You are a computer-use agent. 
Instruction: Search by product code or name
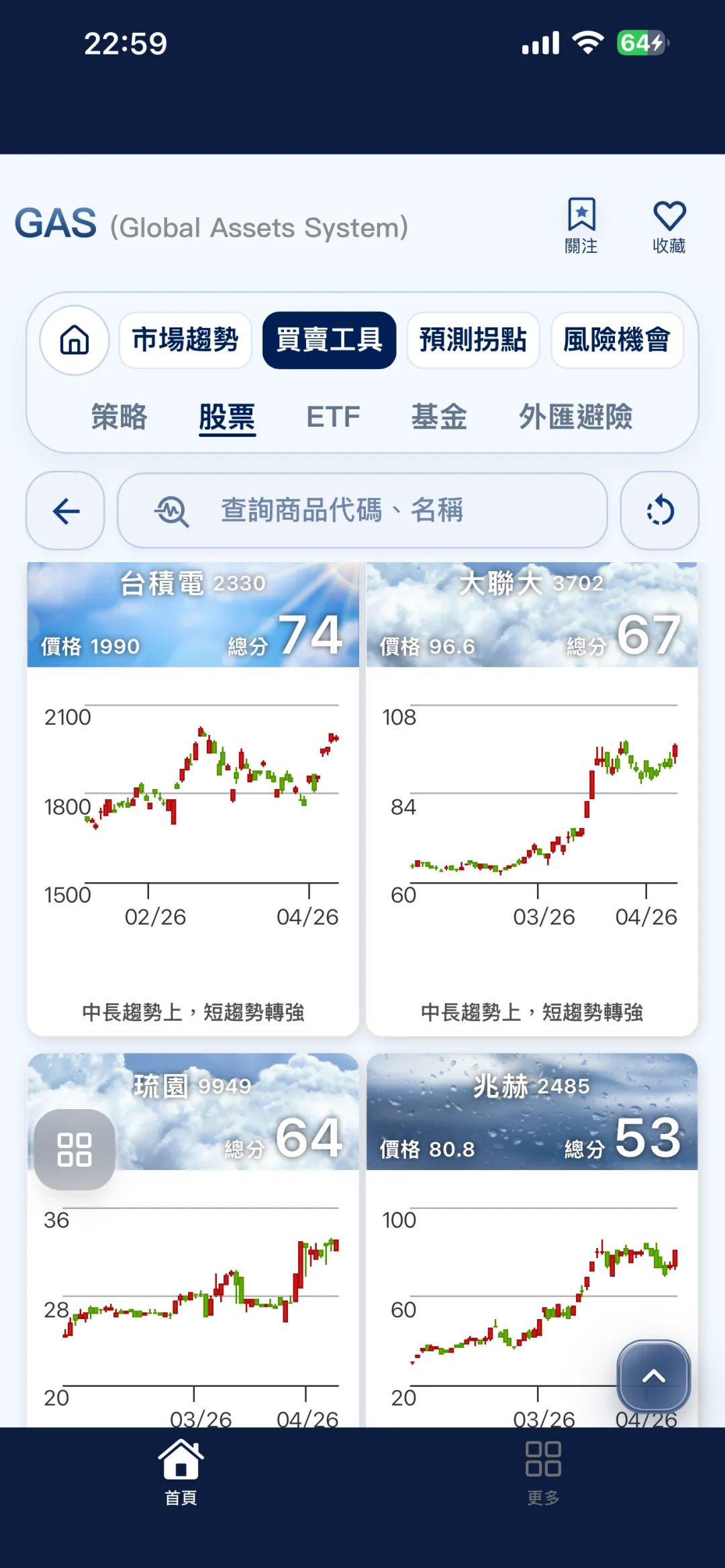click(x=362, y=511)
